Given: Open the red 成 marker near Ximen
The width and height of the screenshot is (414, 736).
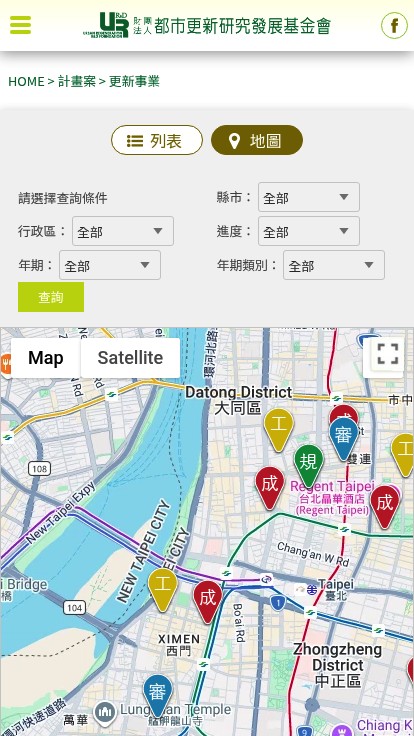Looking at the screenshot, I should [x=207, y=601].
